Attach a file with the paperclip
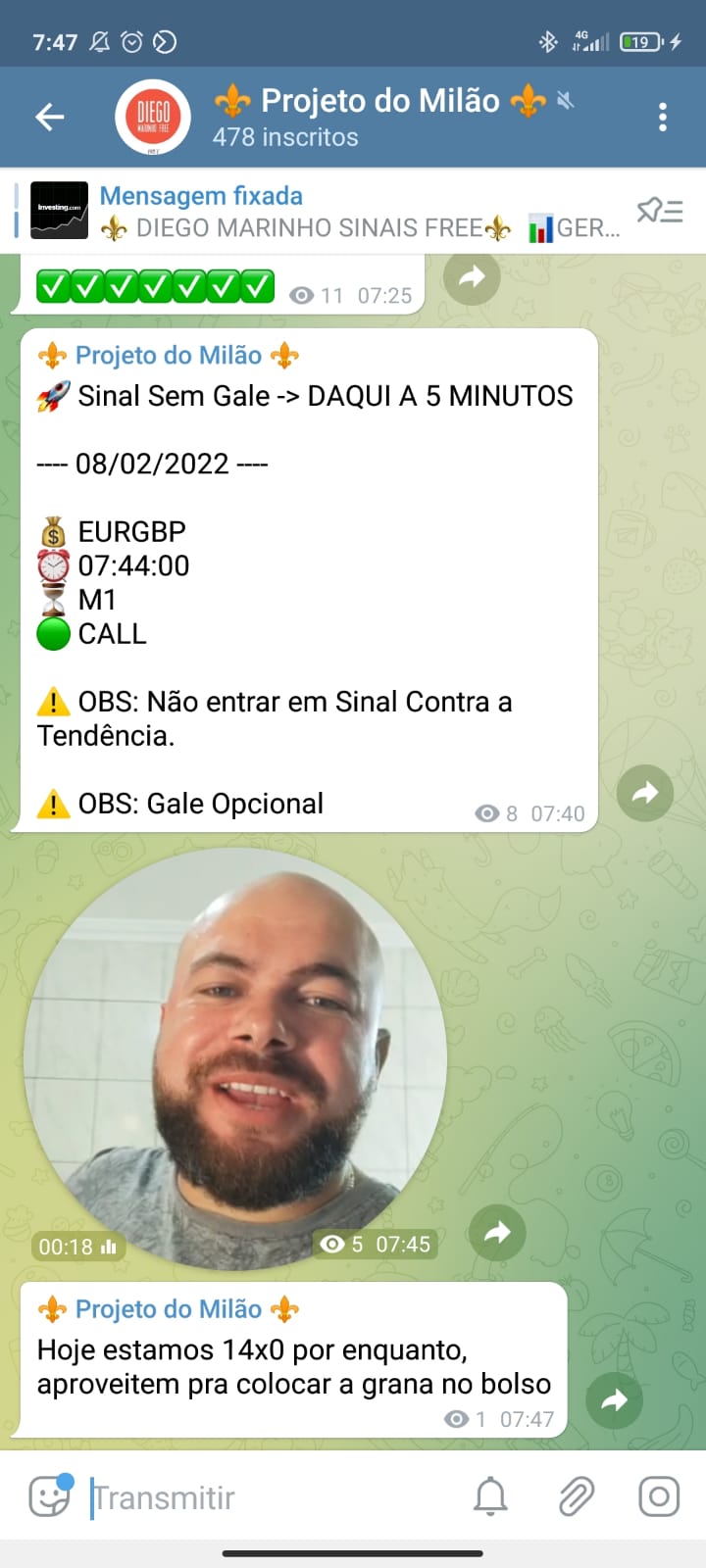The width and height of the screenshot is (706, 1568). (x=576, y=1496)
